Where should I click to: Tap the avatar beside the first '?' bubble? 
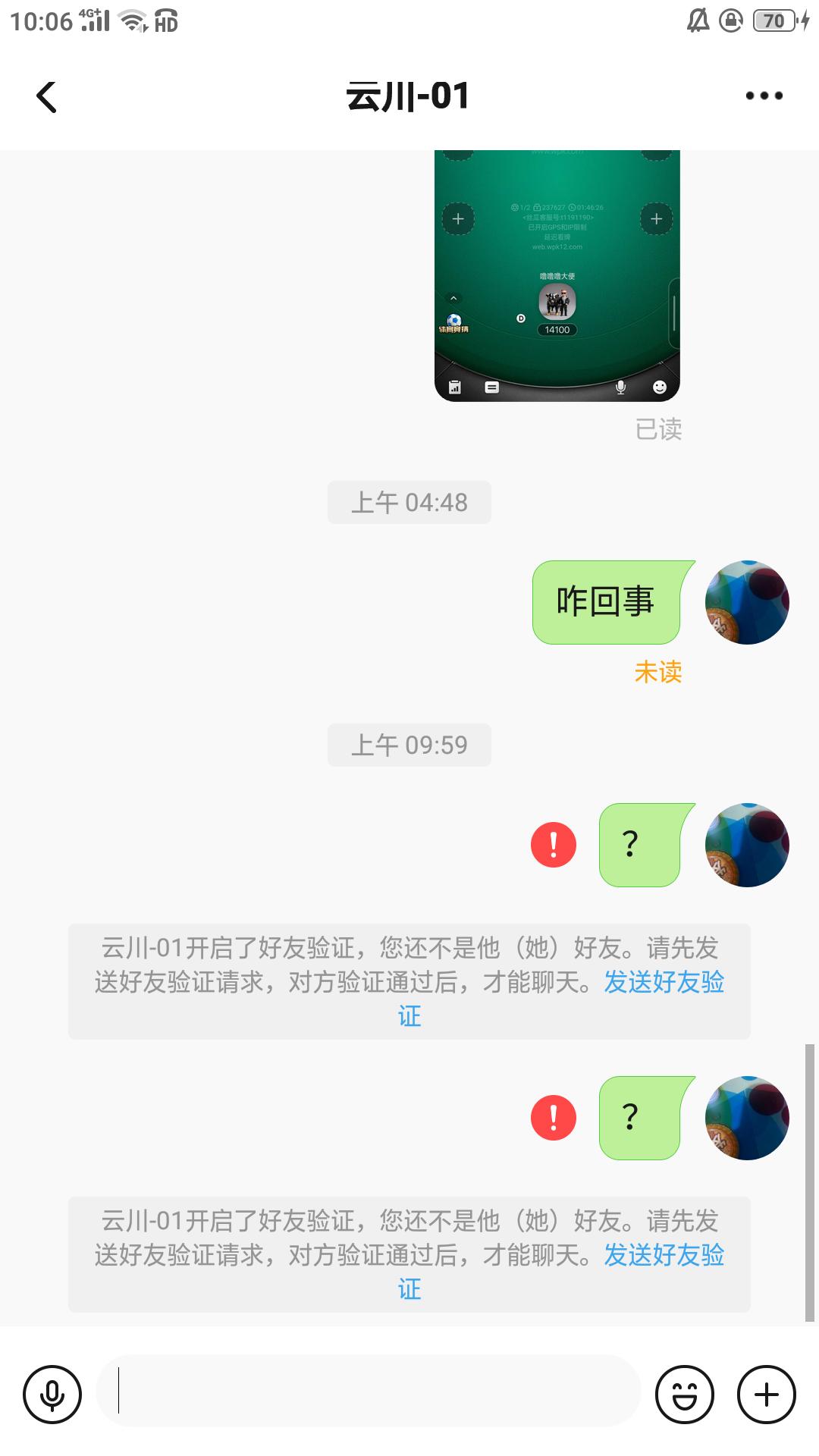coord(747,845)
